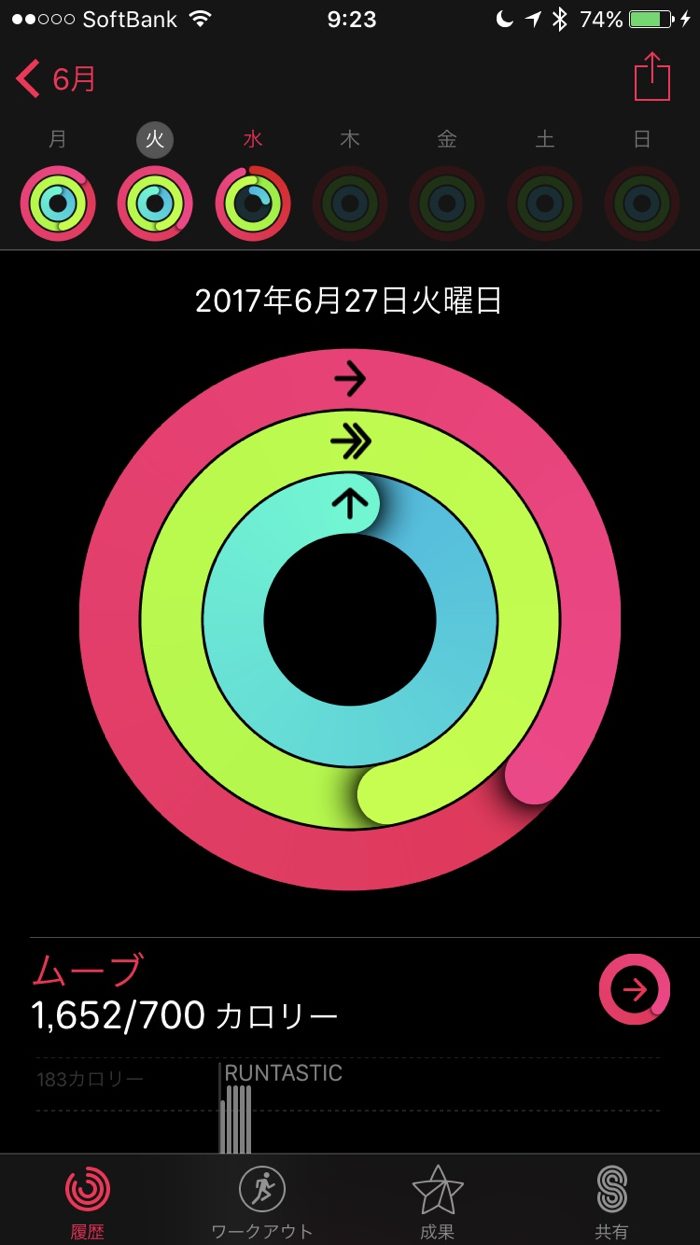This screenshot has height=1245, width=700.
Task: Switch to the 履歴 tab
Action: pos(88,1201)
